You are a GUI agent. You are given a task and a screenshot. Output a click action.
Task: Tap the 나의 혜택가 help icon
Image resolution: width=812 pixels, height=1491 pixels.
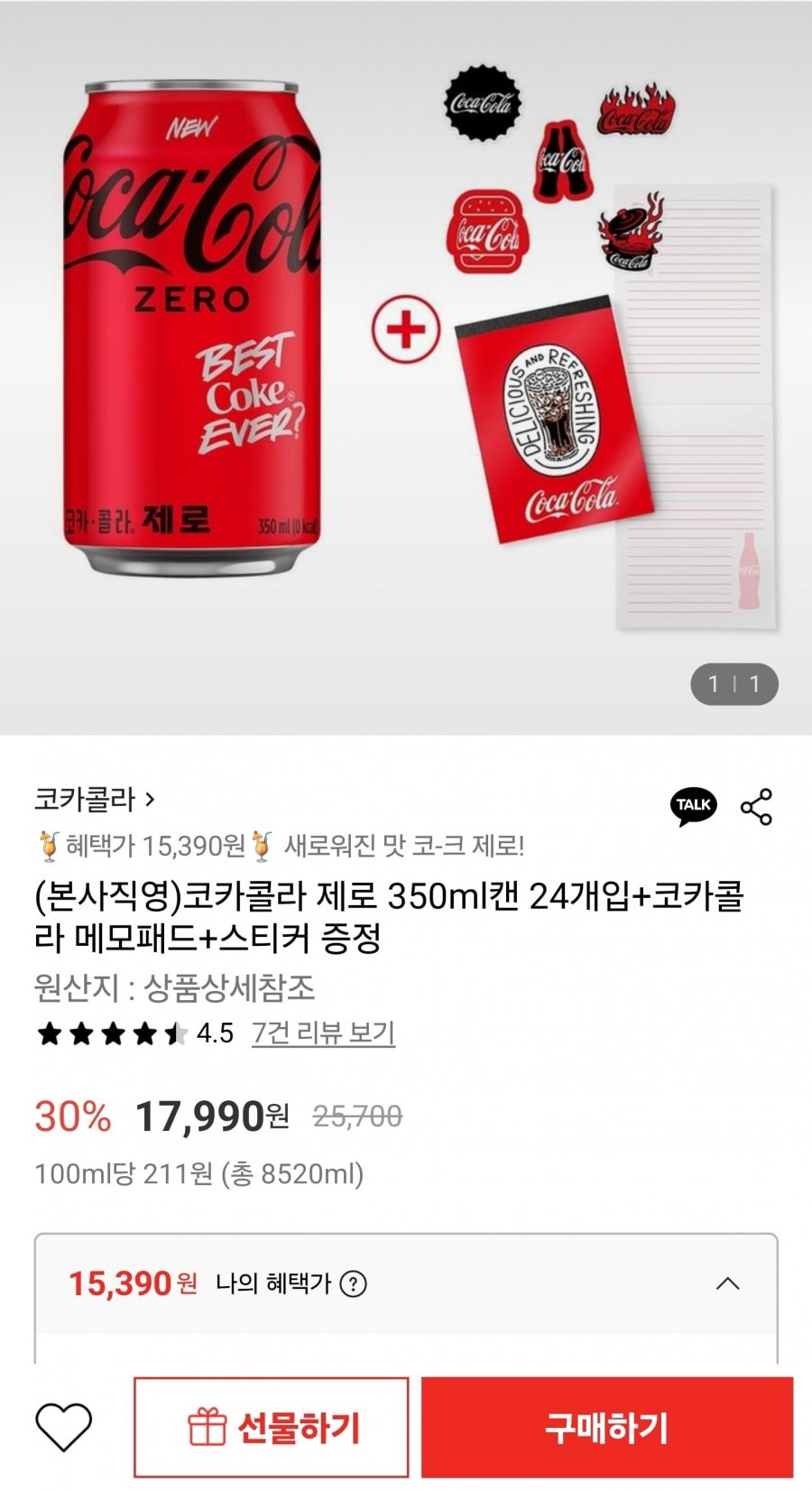[354, 1283]
